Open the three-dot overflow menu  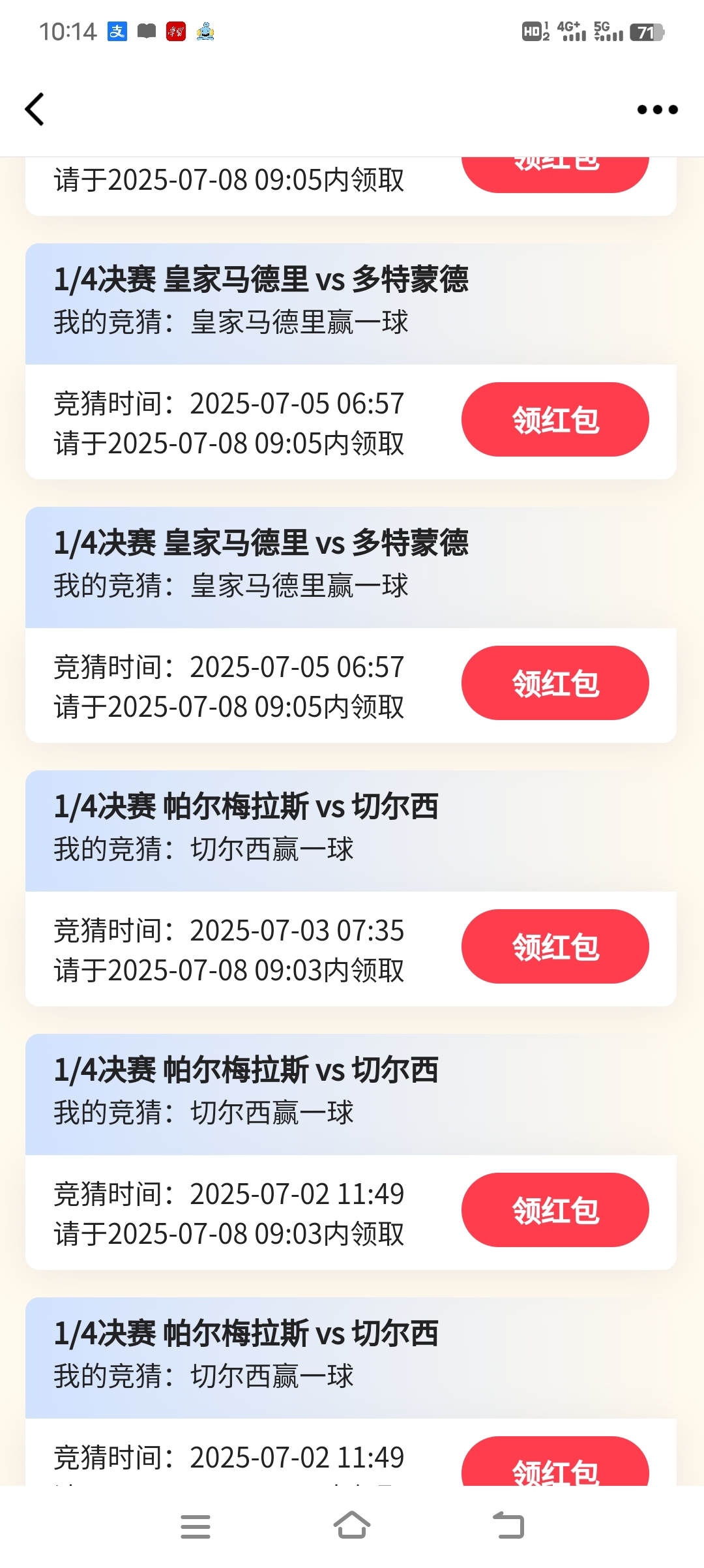pyautogui.click(x=657, y=110)
